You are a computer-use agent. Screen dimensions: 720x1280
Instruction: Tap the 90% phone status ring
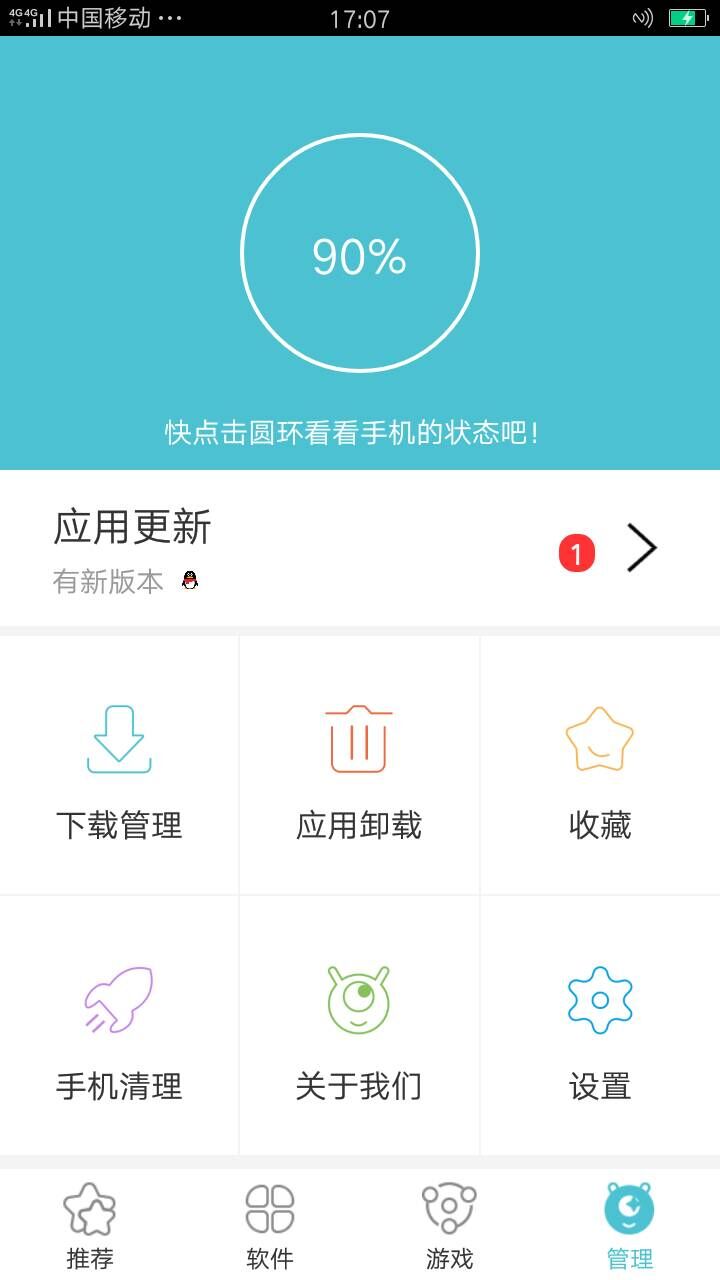point(360,255)
